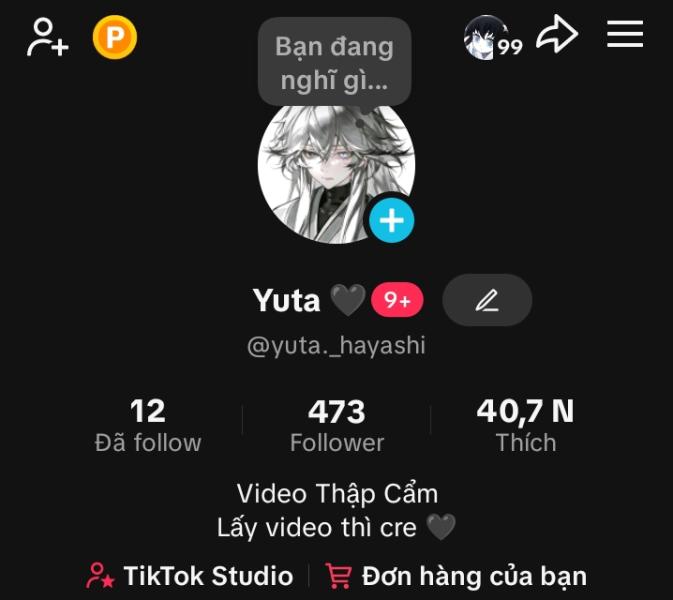Edit the profile using the pencil button
The width and height of the screenshot is (673, 600).
click(x=487, y=300)
